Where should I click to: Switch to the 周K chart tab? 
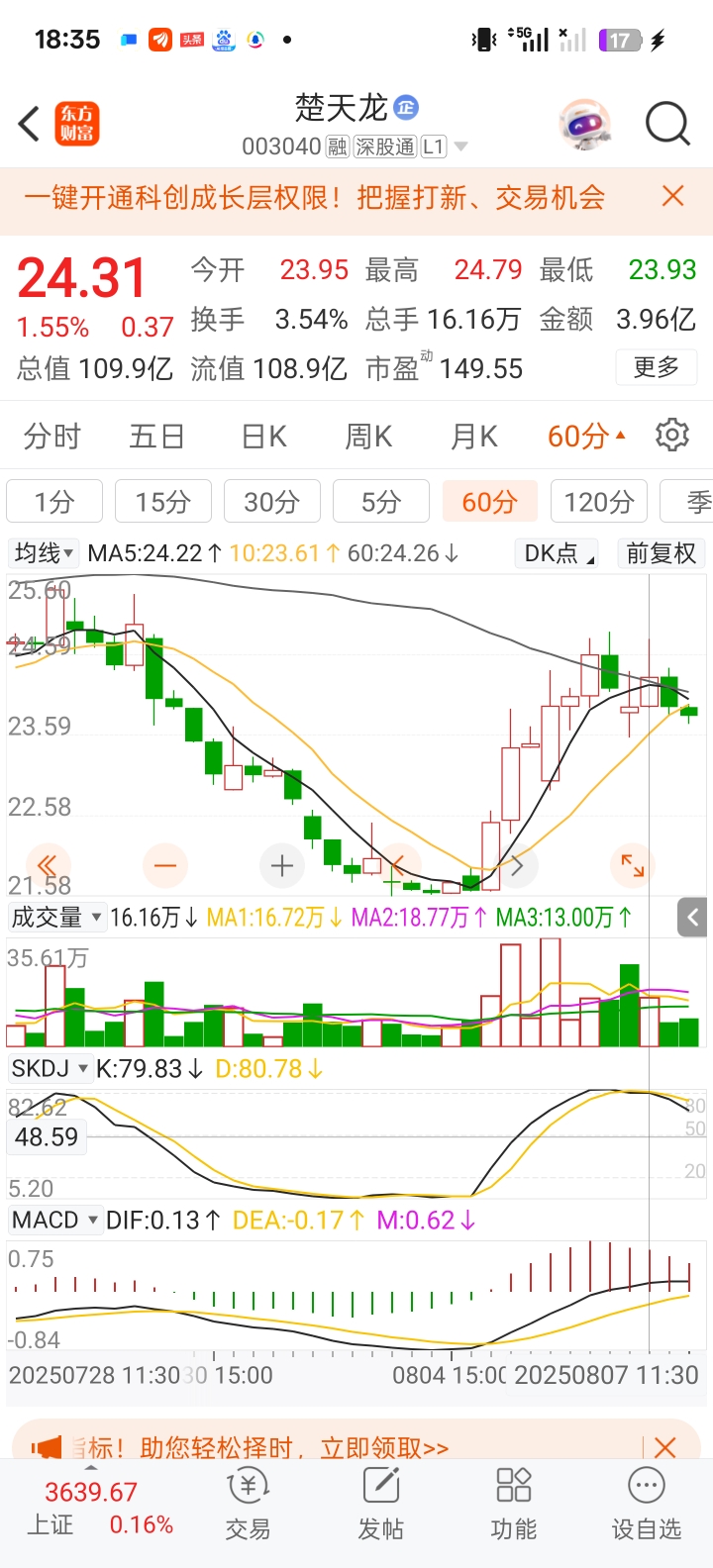pyautogui.click(x=368, y=436)
